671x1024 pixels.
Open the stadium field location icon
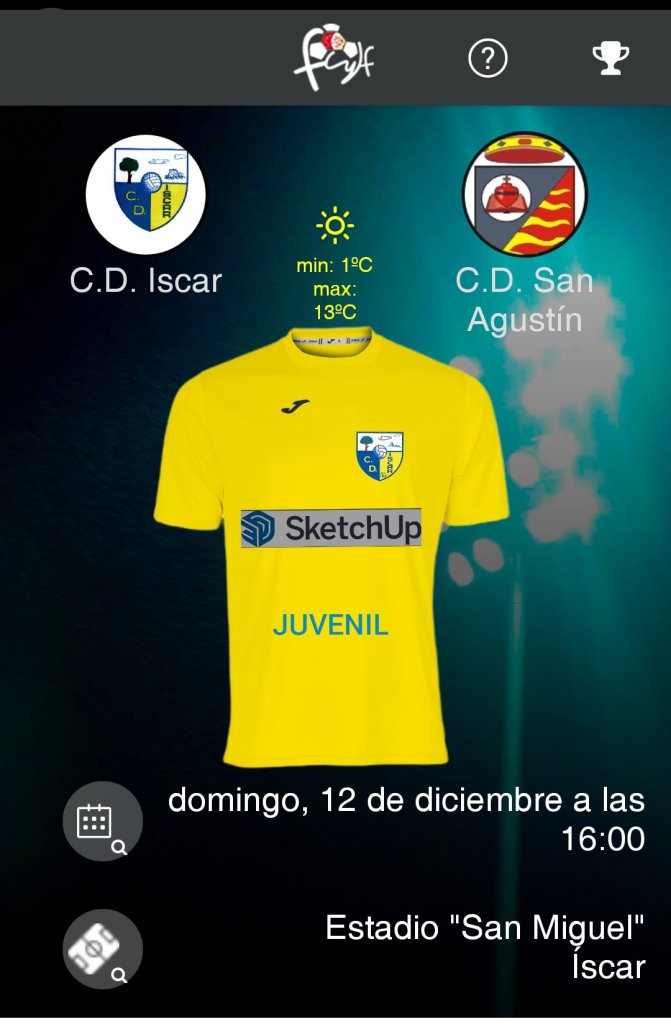click(x=103, y=949)
